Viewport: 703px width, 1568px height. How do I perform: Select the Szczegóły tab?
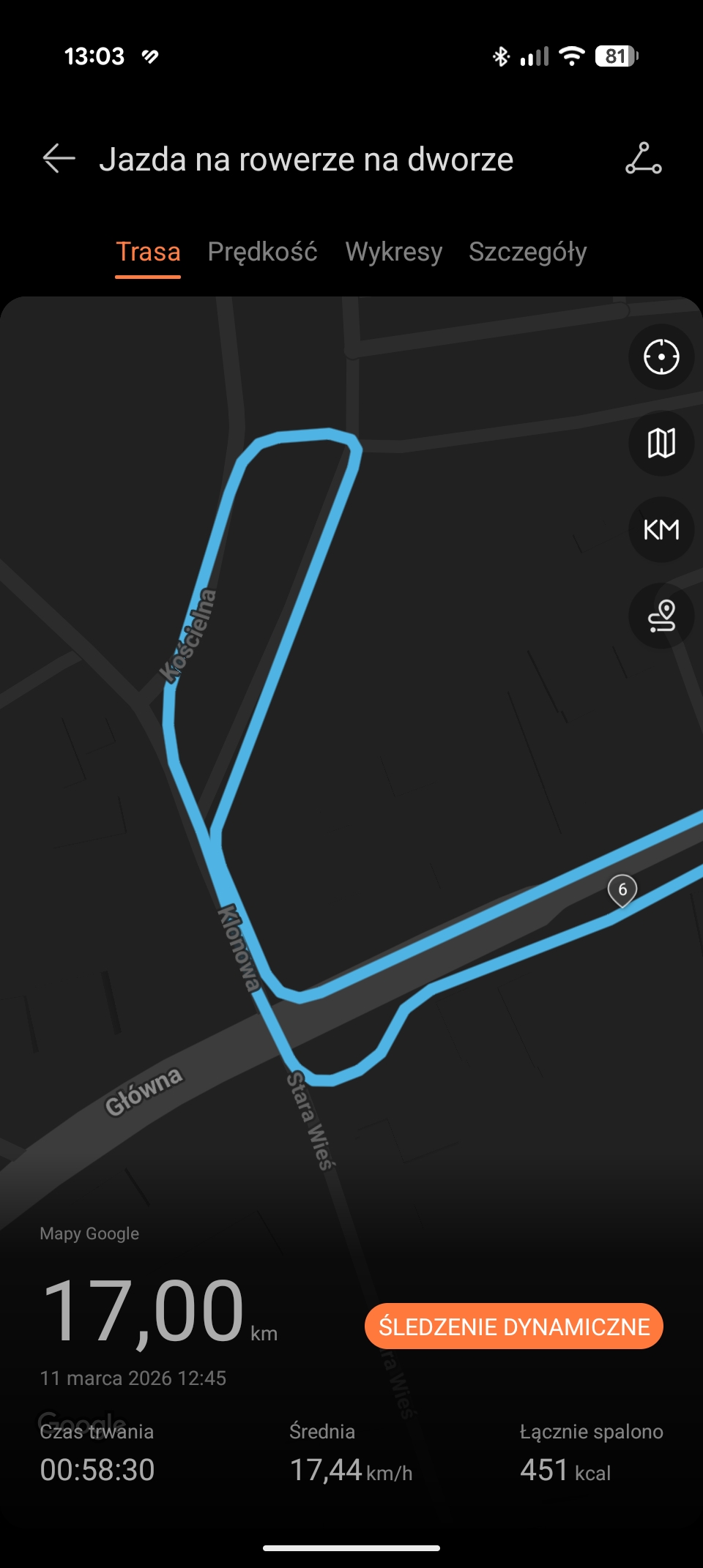pos(527,252)
